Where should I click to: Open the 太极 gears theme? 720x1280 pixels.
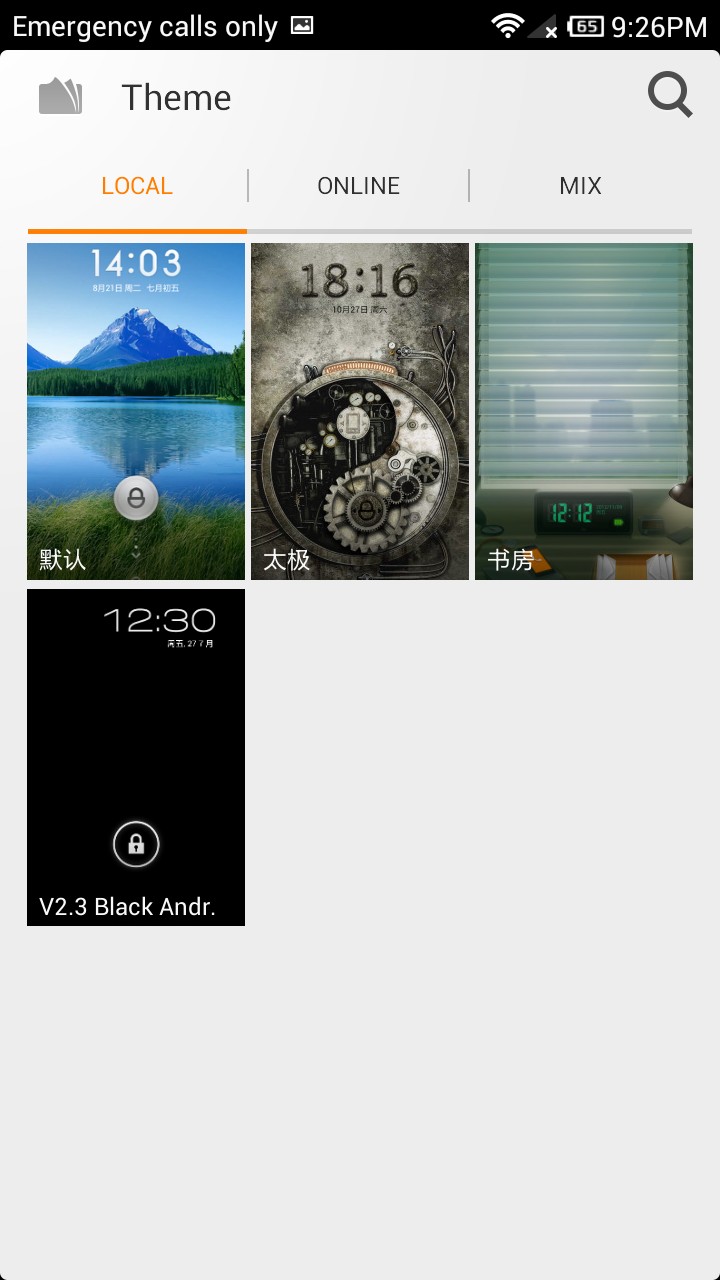[x=360, y=411]
